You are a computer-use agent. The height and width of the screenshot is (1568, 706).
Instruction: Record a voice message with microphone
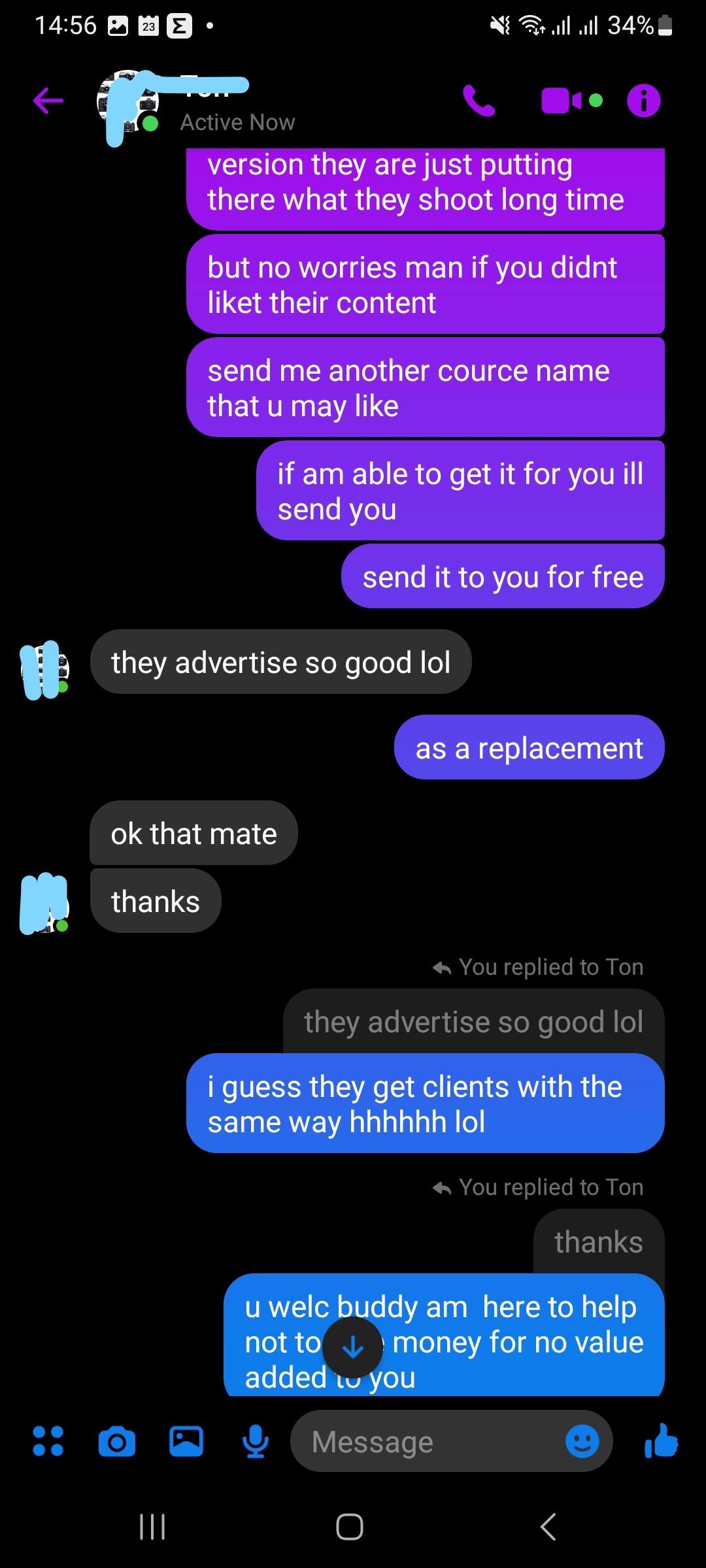click(x=256, y=1441)
